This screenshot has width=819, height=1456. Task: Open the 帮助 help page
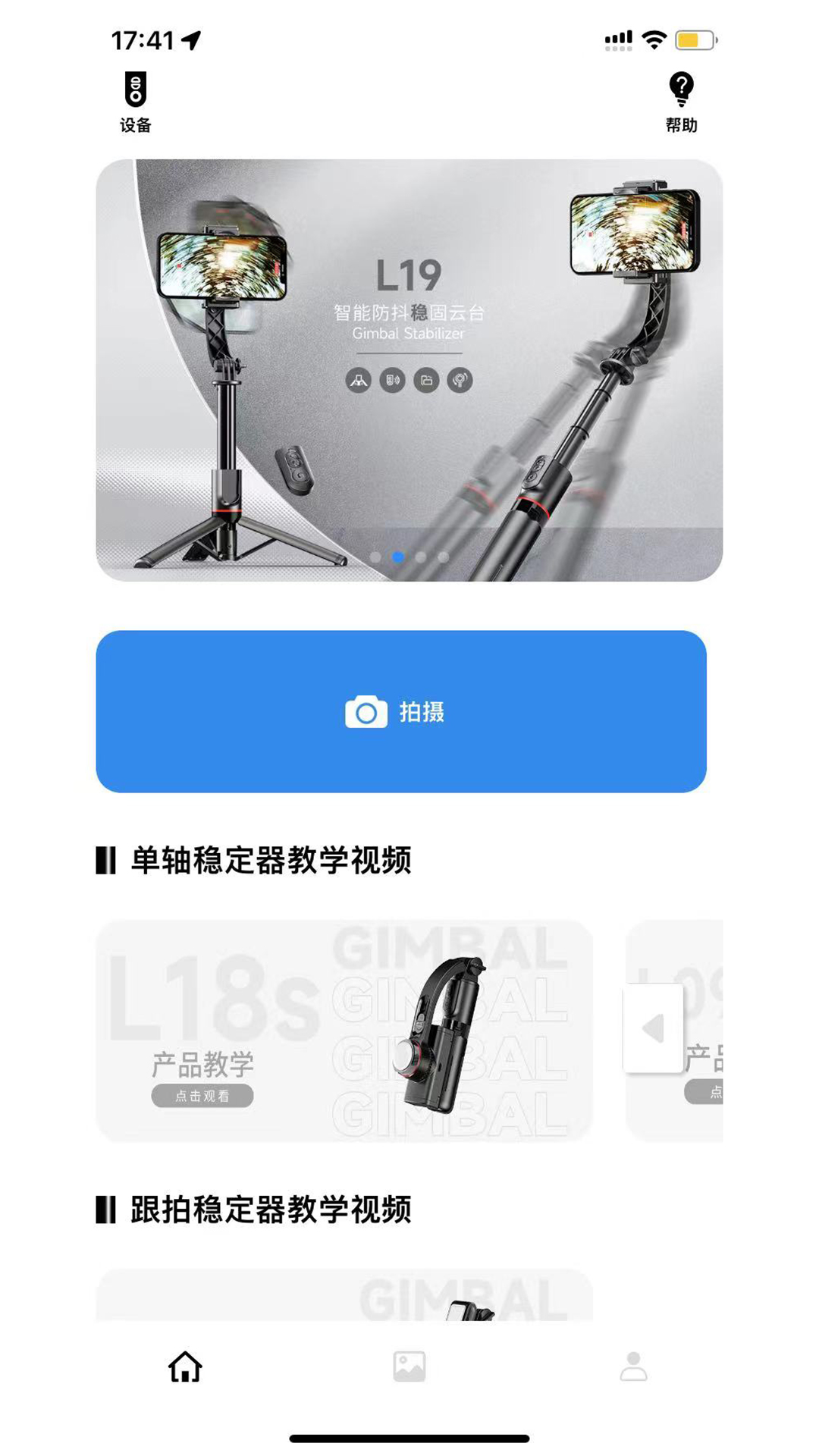pyautogui.click(x=681, y=102)
